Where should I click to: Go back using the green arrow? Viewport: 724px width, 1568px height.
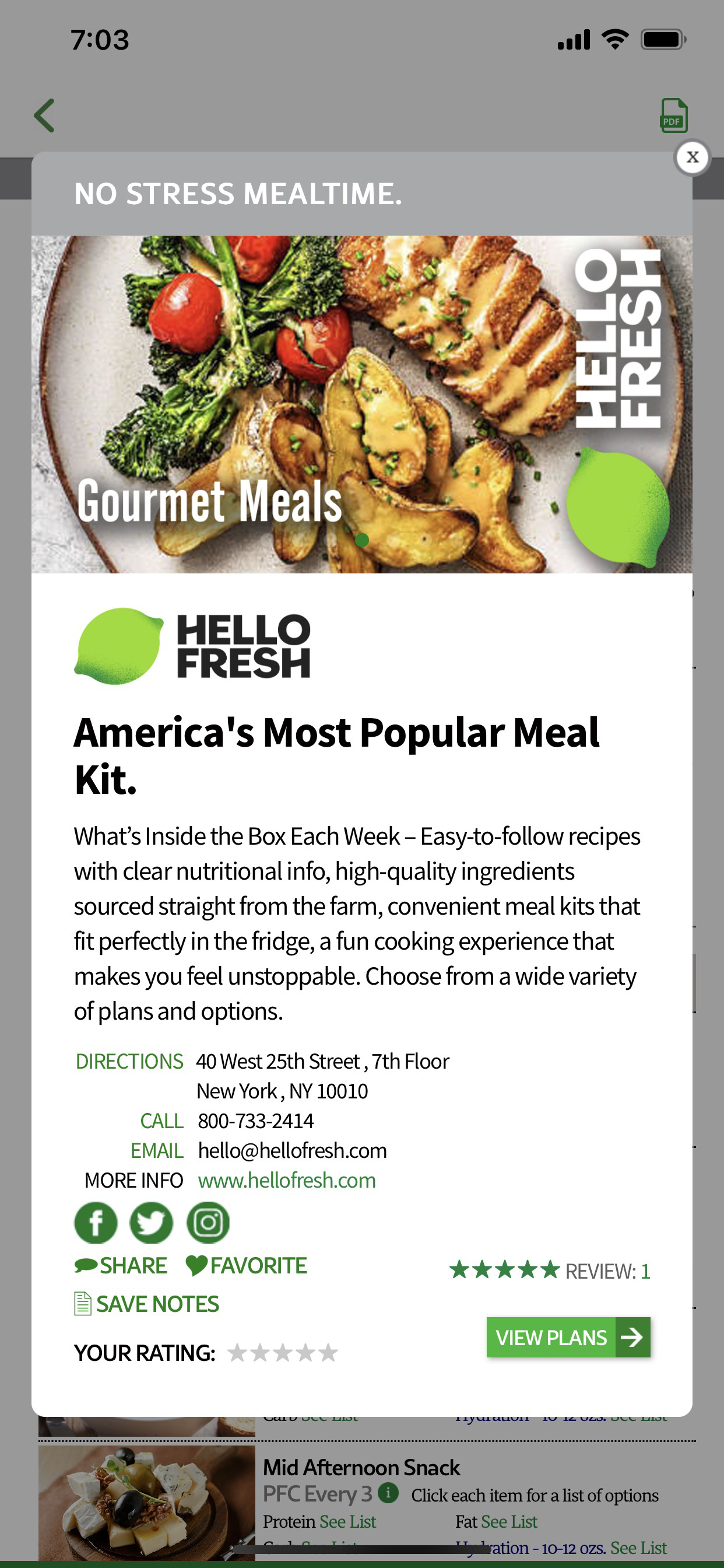click(44, 115)
